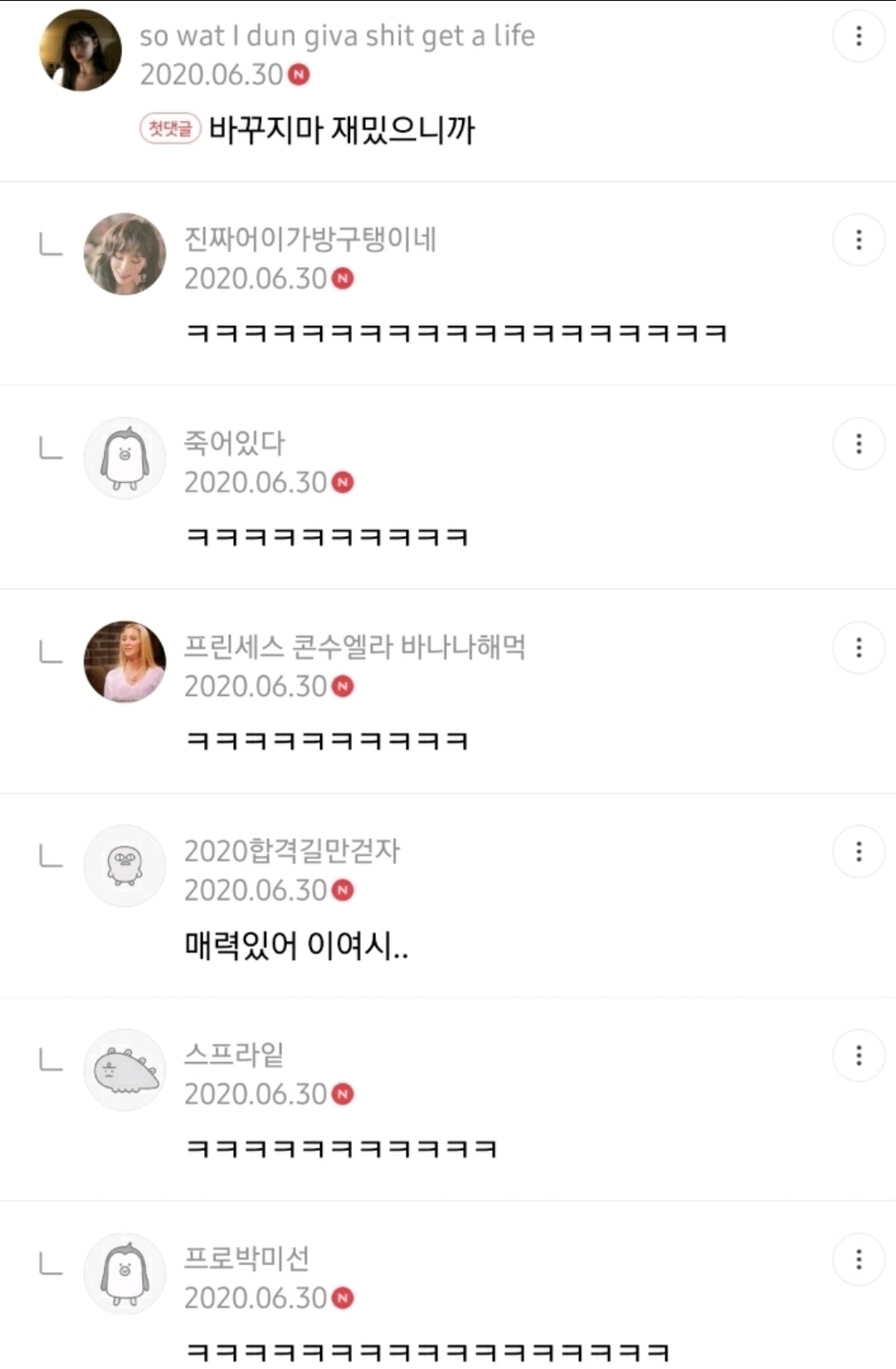This screenshot has height=1369, width=896.
Task: Click 스프라잍's N new-comment badge
Action: coord(343,1094)
